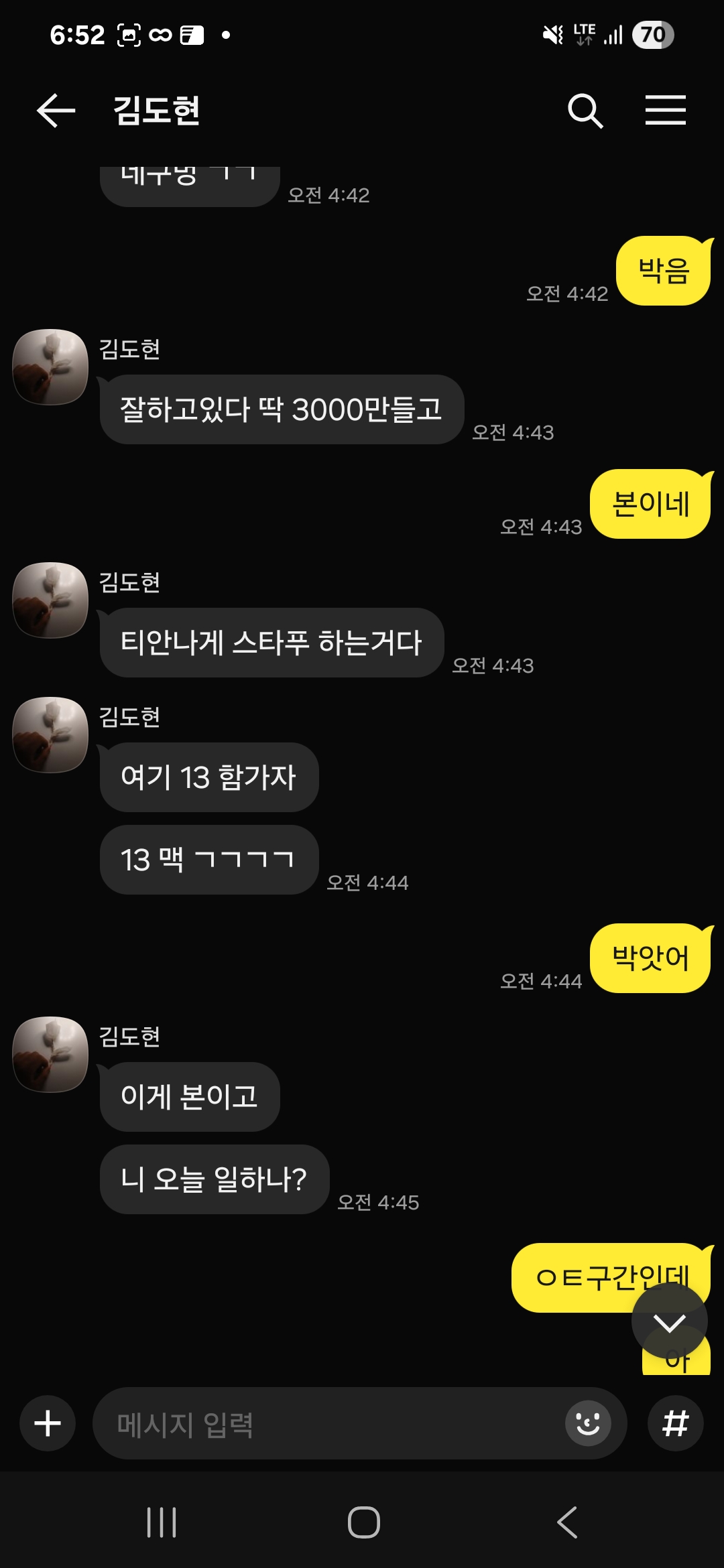Image resolution: width=724 pixels, height=1568 pixels.
Task: Open 김도현's profile picture above 이게 본이고
Action: tap(51, 1055)
